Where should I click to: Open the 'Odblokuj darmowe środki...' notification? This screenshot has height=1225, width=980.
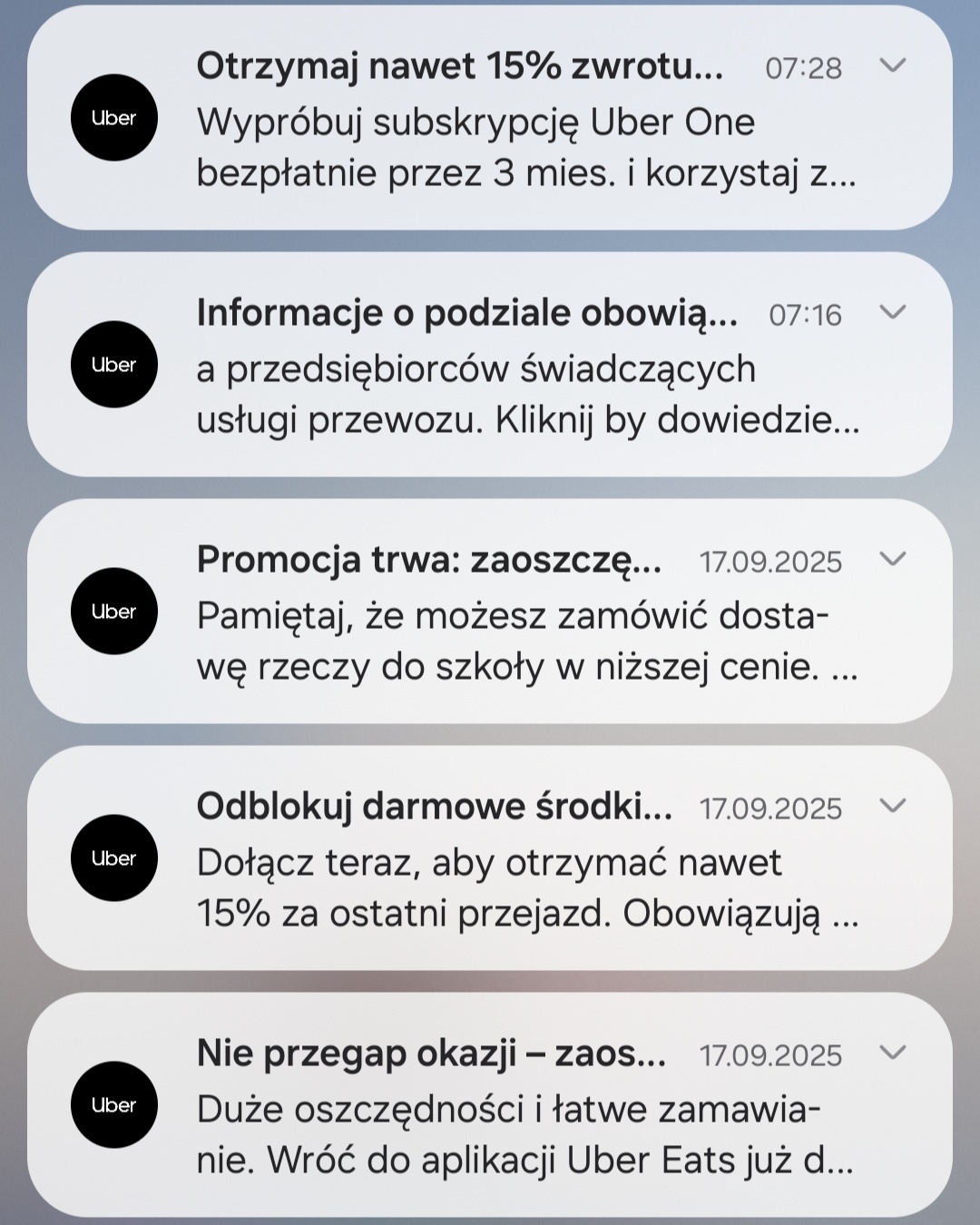(x=490, y=862)
